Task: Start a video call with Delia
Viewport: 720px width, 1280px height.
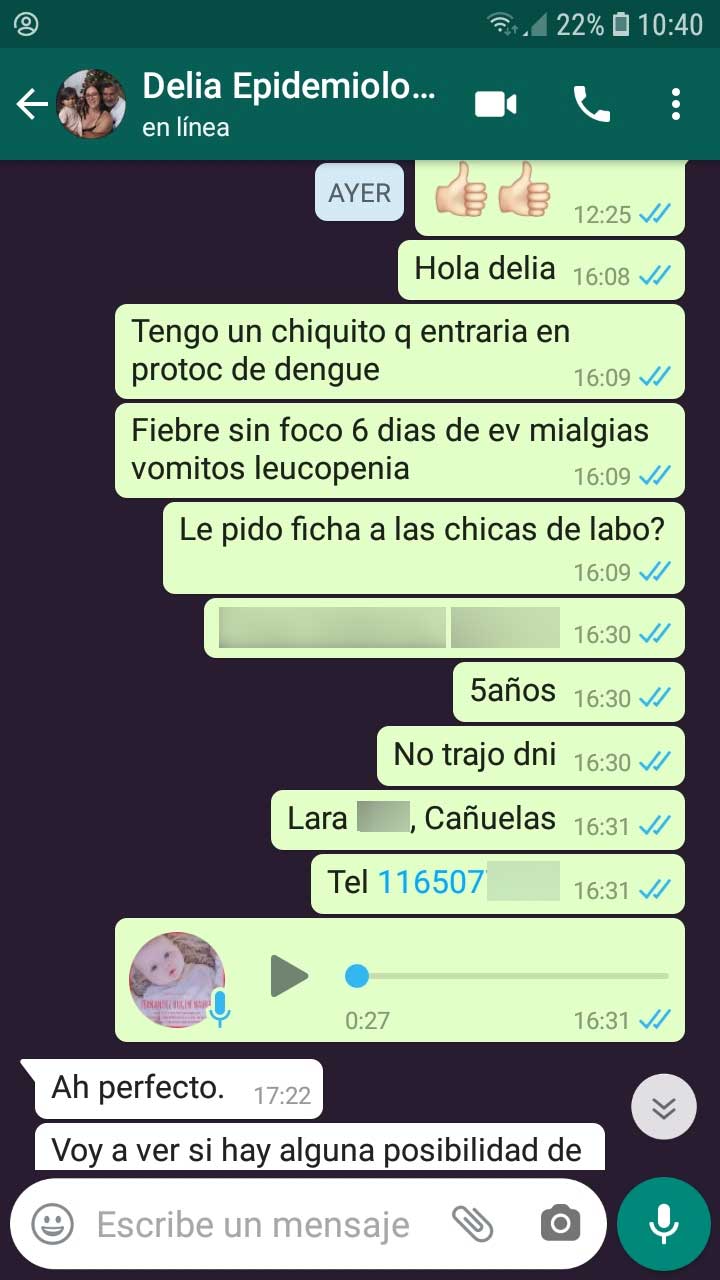Action: pyautogui.click(x=496, y=104)
